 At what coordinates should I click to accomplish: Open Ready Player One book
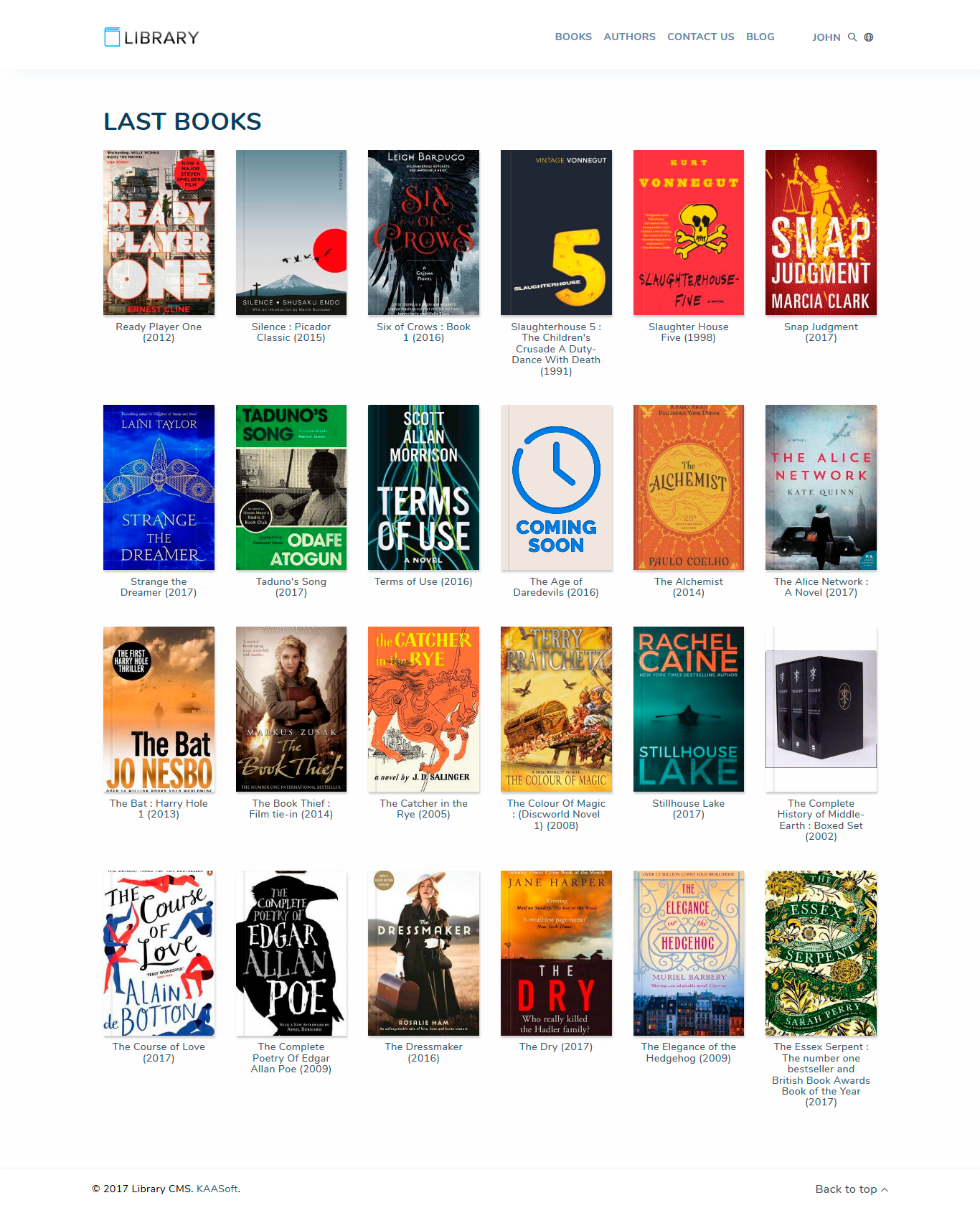159,233
